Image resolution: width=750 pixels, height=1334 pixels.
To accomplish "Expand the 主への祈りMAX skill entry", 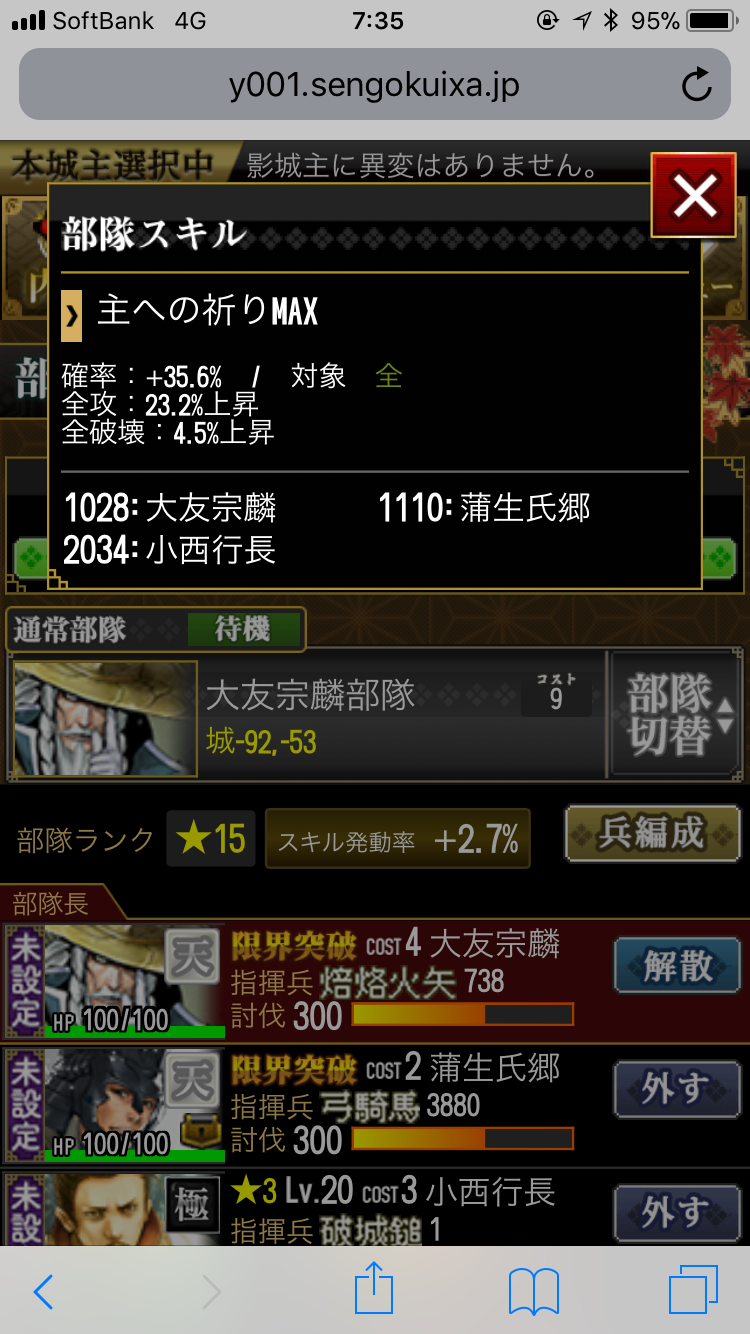I will (72, 314).
